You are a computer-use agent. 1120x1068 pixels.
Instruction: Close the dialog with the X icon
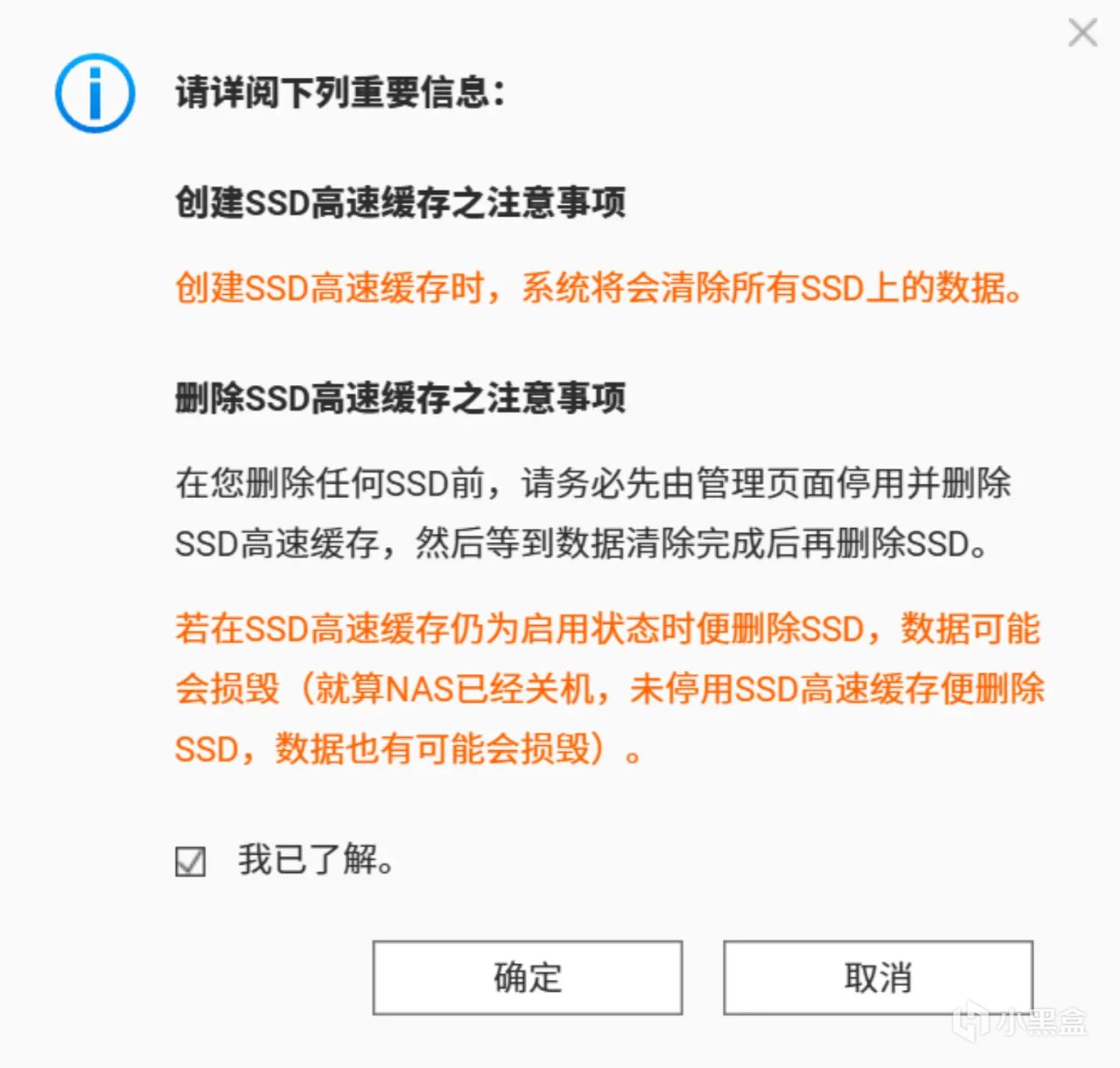1082,33
